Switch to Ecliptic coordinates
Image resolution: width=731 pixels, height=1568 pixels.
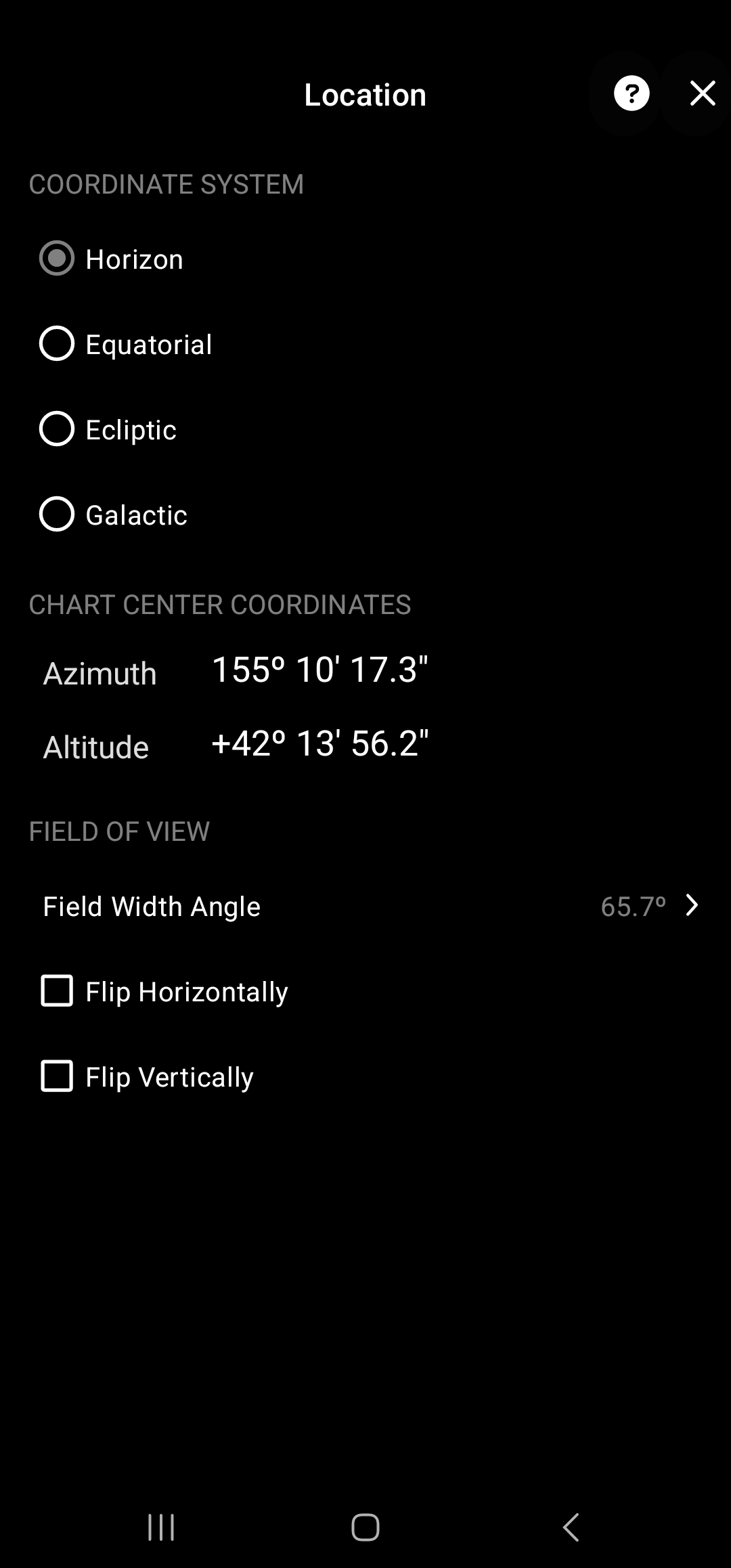(57, 429)
